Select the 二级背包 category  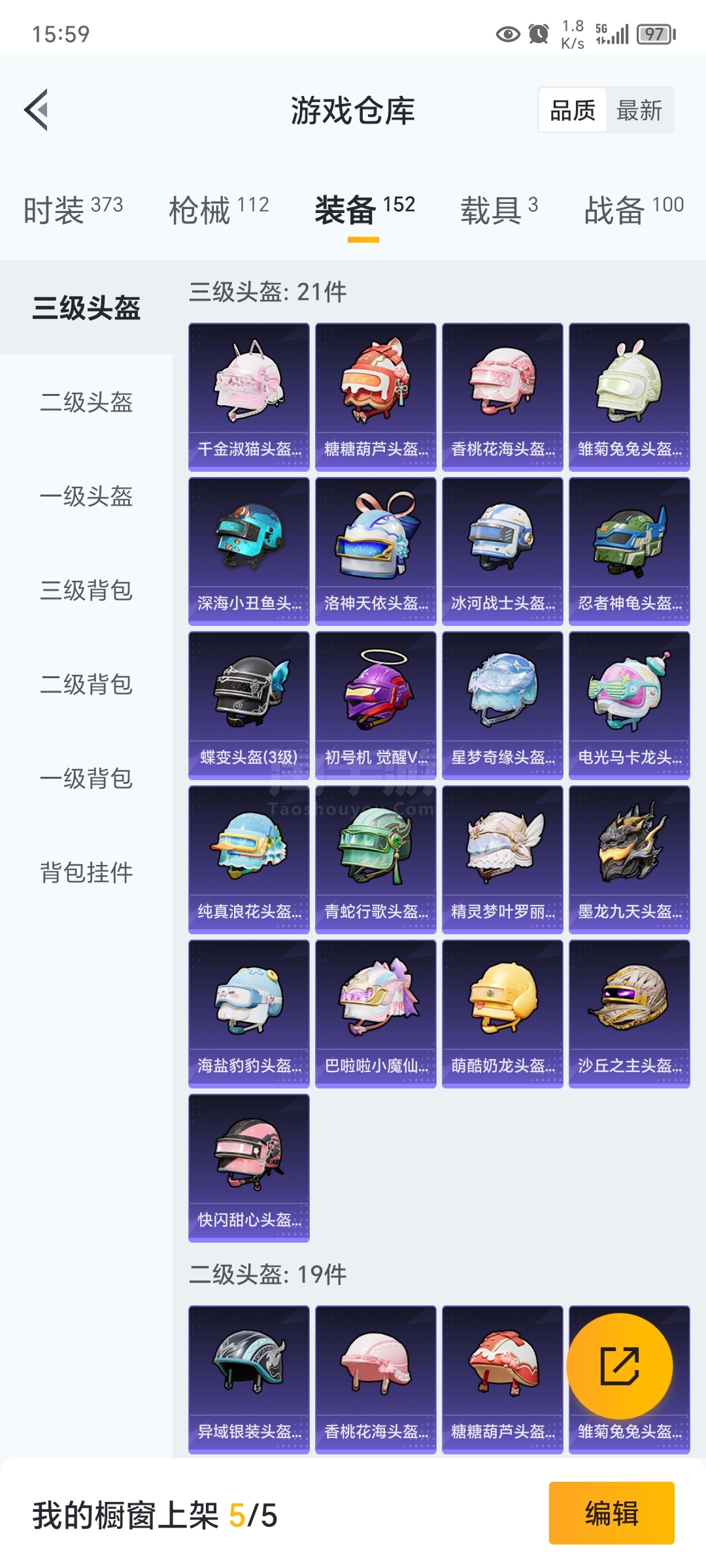click(86, 684)
